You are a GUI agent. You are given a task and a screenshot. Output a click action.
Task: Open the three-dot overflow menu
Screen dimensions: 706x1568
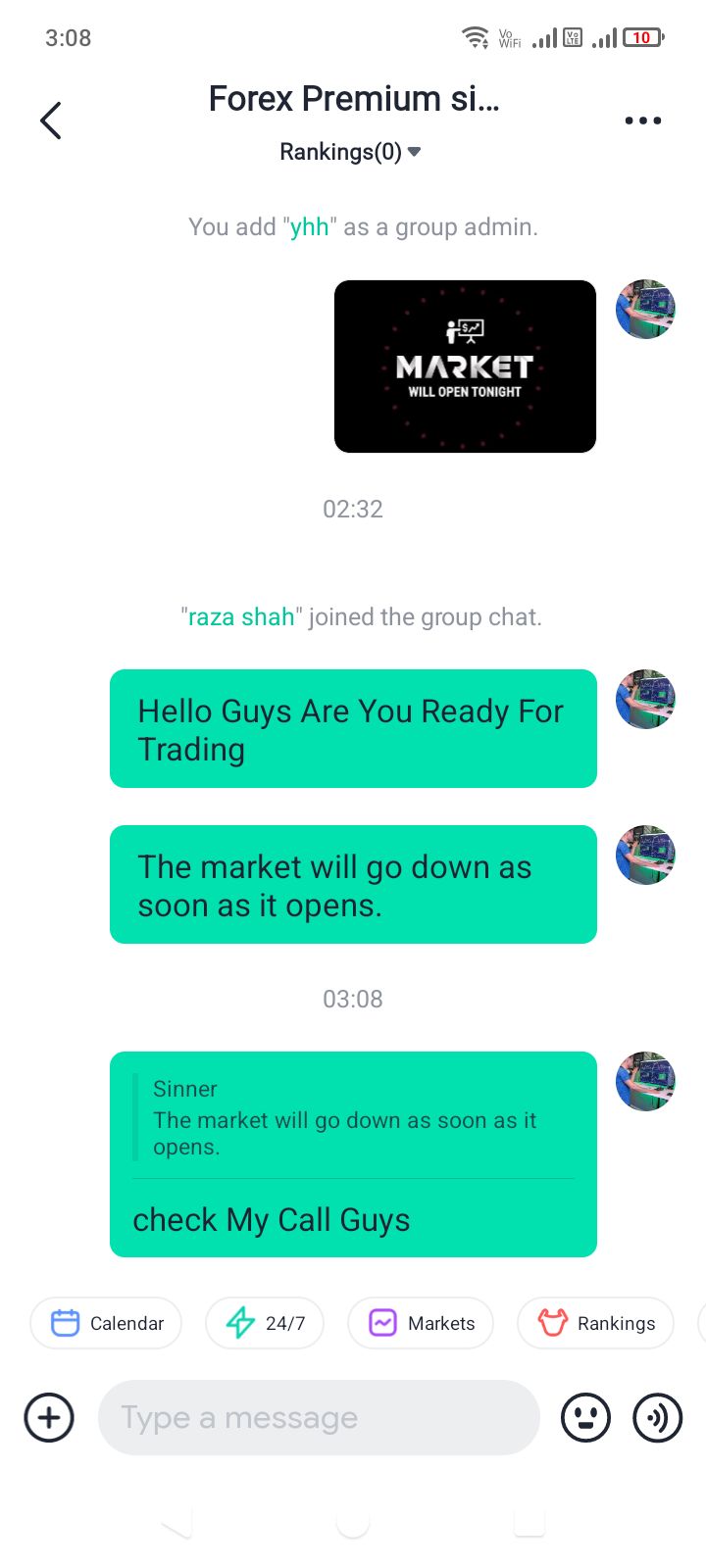point(642,121)
